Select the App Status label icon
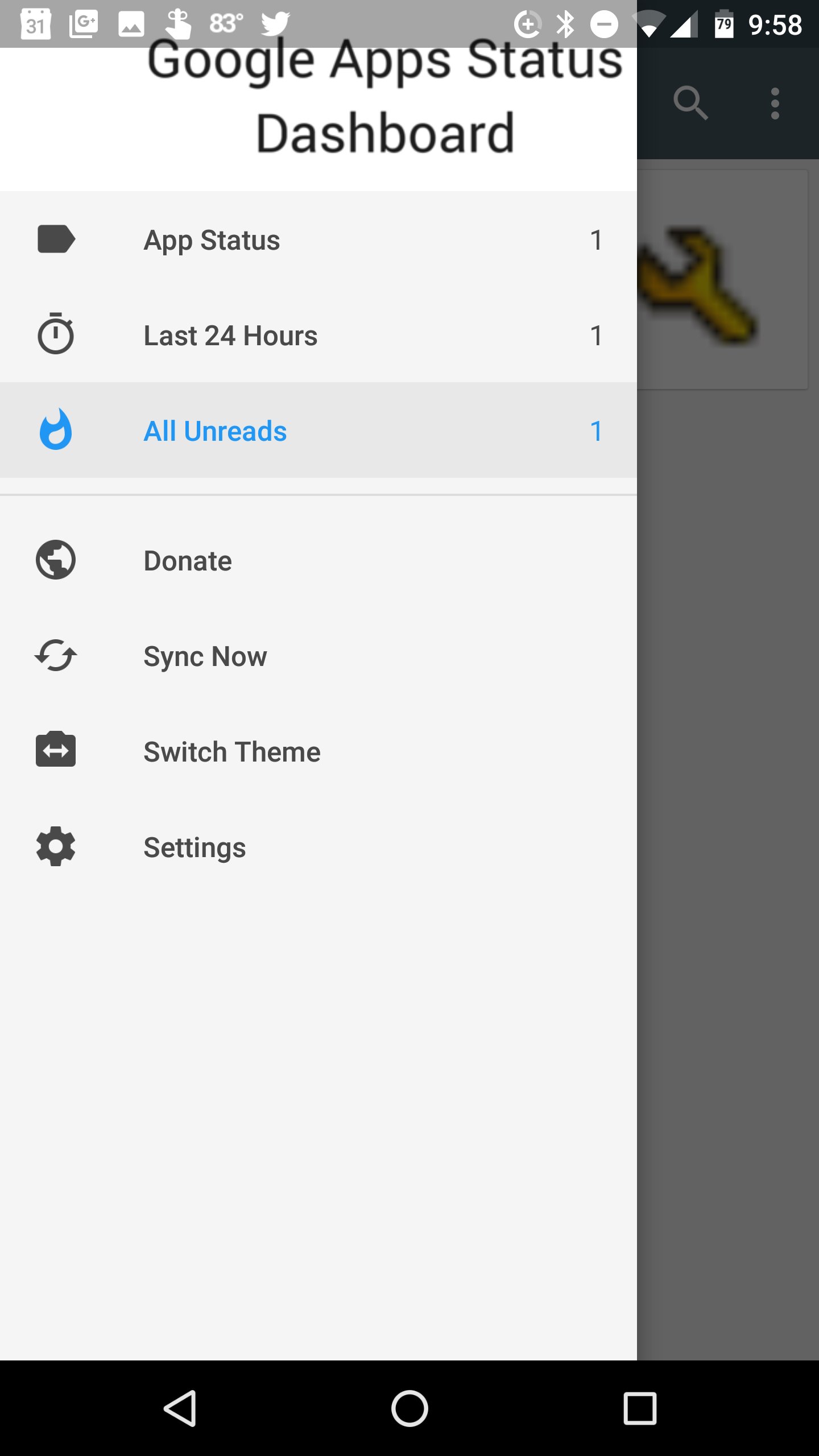The height and width of the screenshot is (1456, 819). 56,239
